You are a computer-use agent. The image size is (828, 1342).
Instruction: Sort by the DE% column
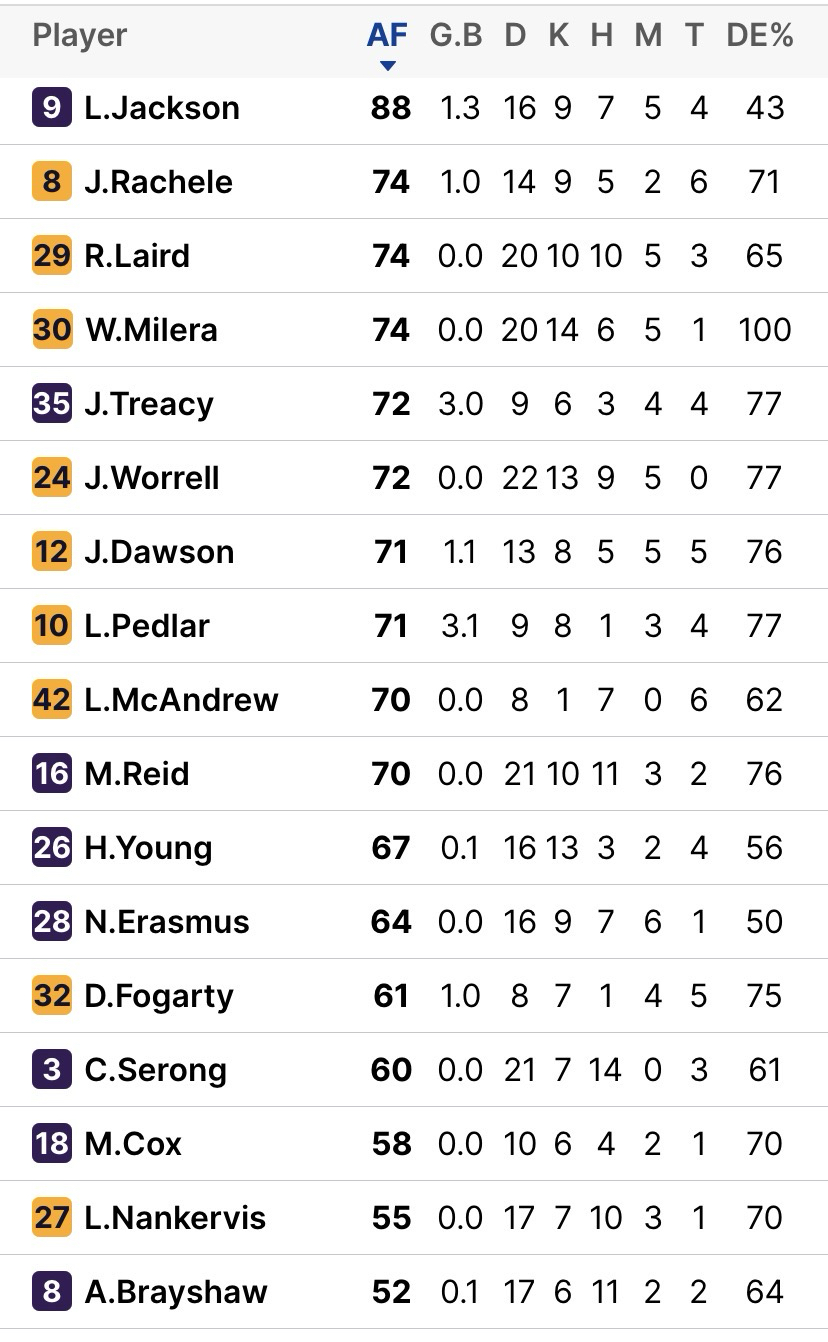(760, 36)
